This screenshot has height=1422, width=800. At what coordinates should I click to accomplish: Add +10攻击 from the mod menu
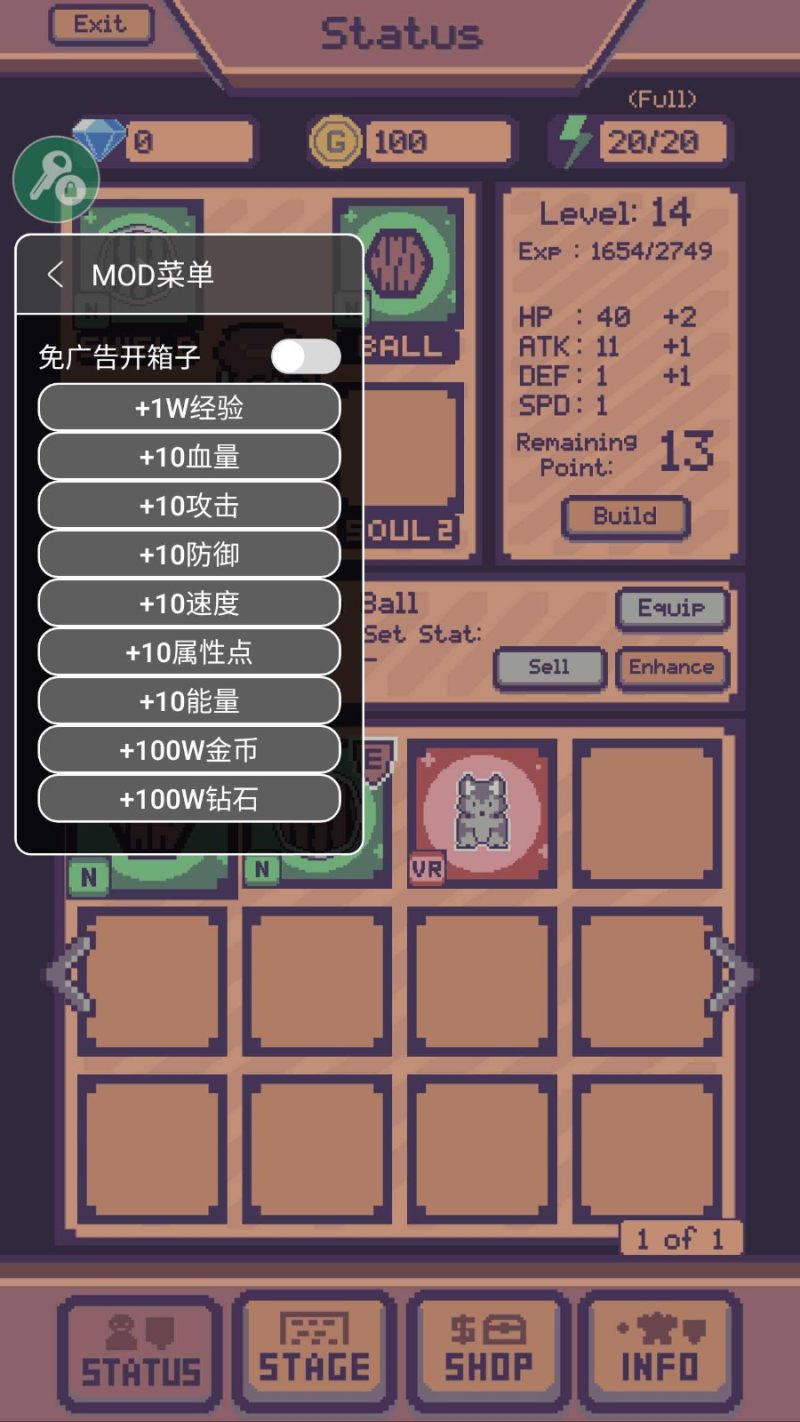click(189, 506)
